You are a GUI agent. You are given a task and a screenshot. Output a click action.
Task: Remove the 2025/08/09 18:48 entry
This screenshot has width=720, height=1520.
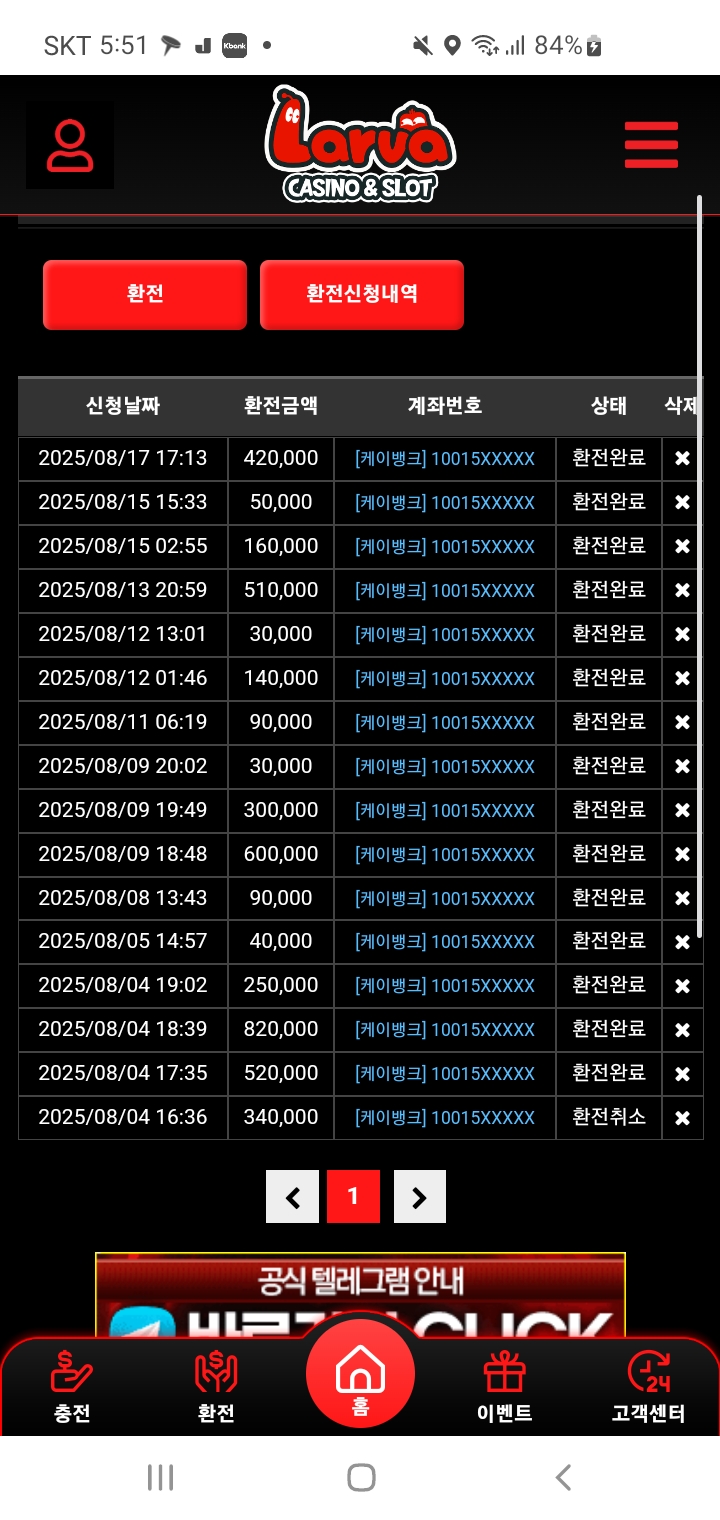(682, 855)
